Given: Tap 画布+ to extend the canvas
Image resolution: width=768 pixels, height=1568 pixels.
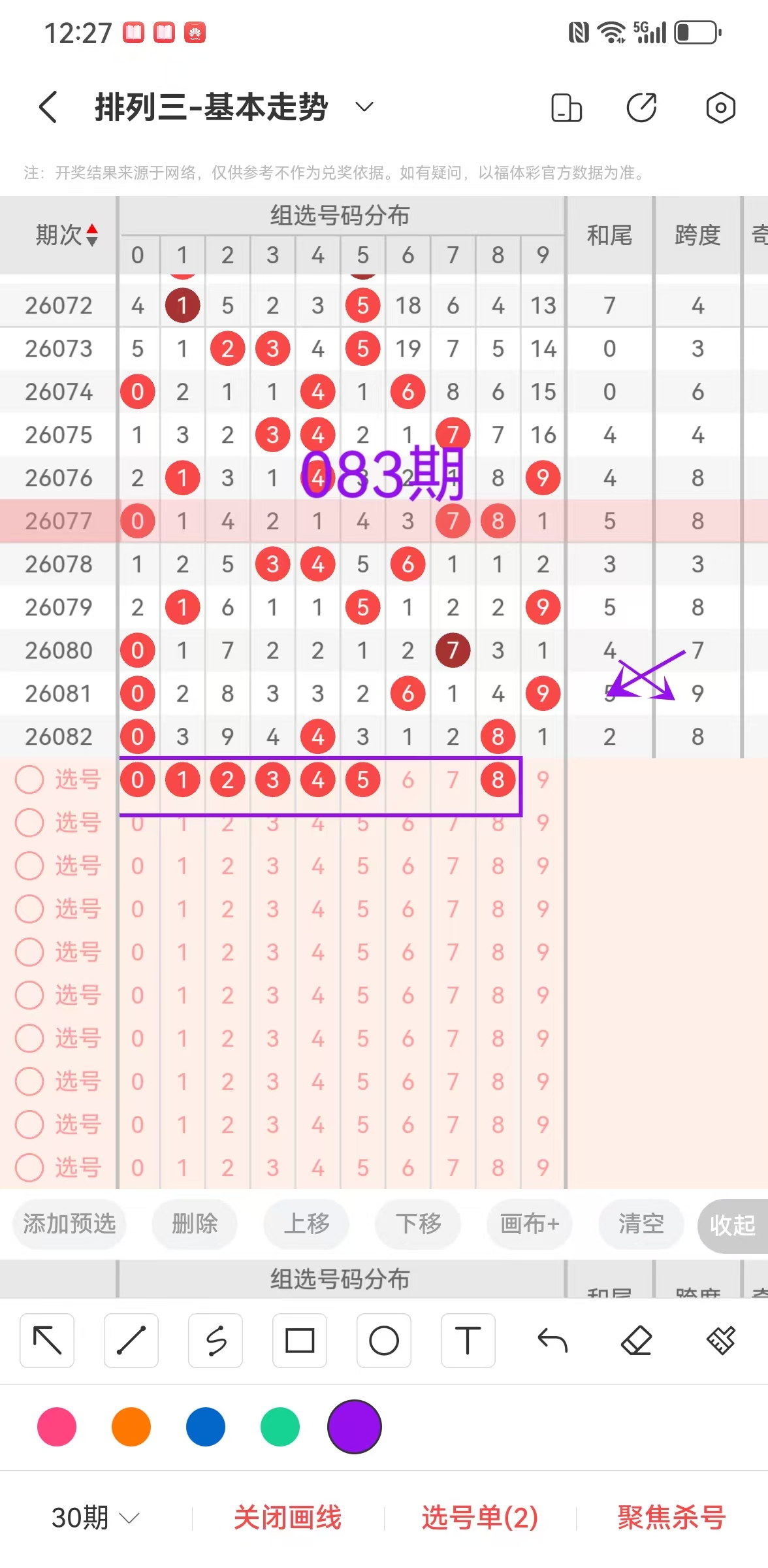Looking at the screenshot, I should click(x=530, y=1224).
